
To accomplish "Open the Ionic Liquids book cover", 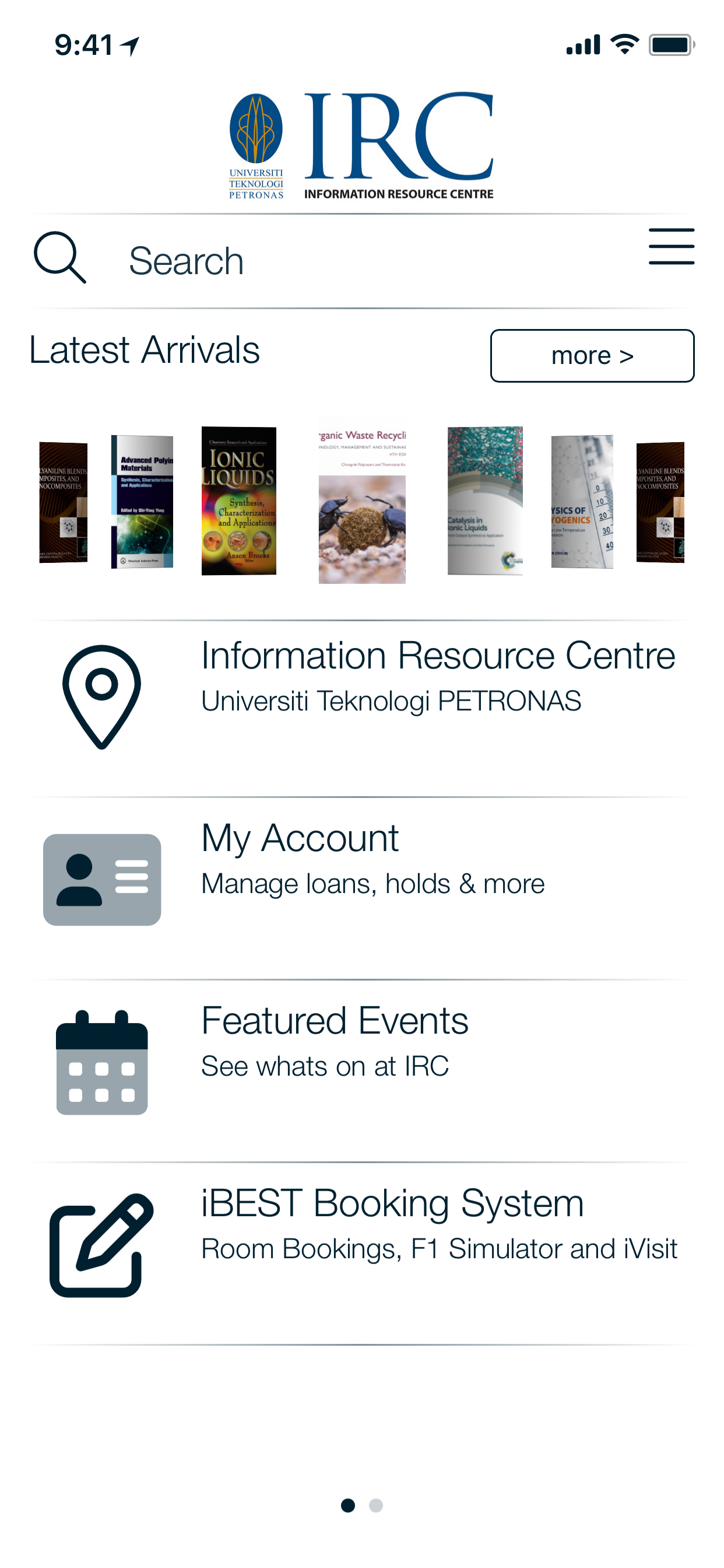I will [x=238, y=501].
